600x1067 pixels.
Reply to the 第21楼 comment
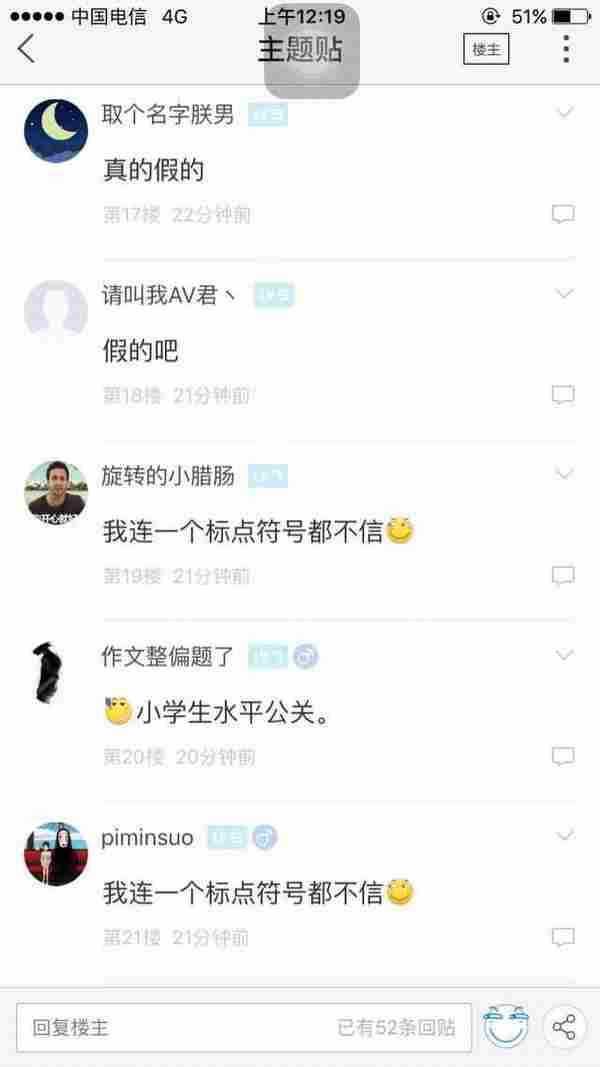pyautogui.click(x=564, y=938)
